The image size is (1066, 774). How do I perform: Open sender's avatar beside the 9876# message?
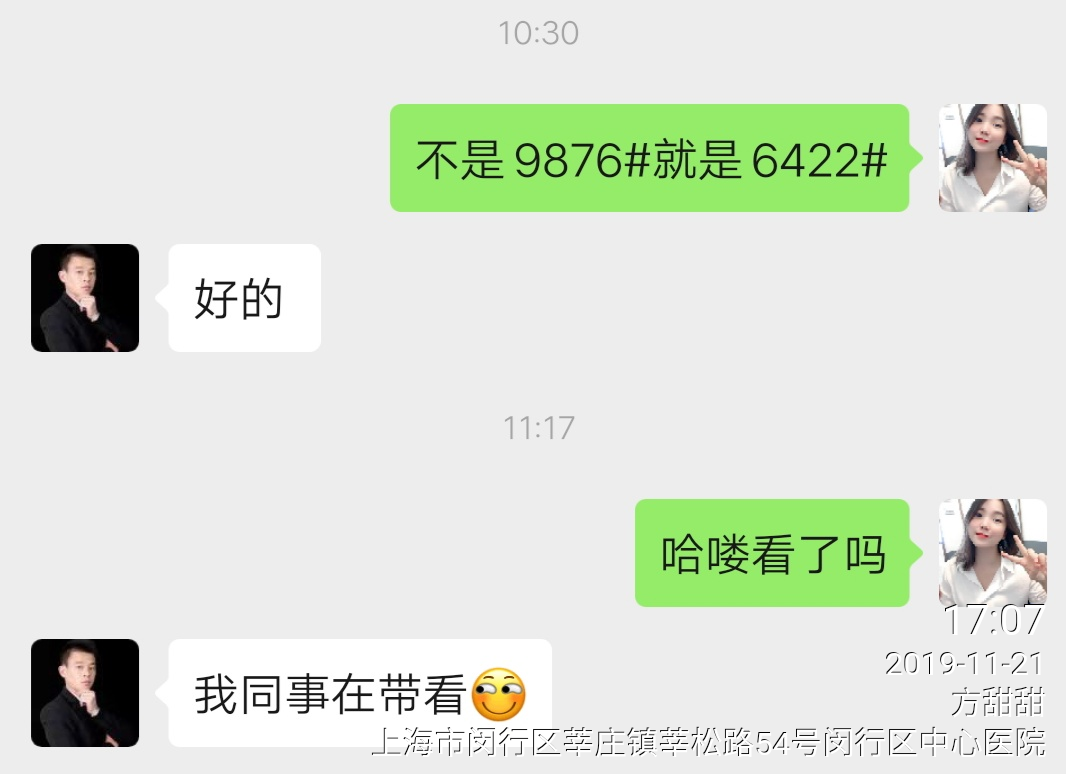pyautogui.click(x=992, y=158)
